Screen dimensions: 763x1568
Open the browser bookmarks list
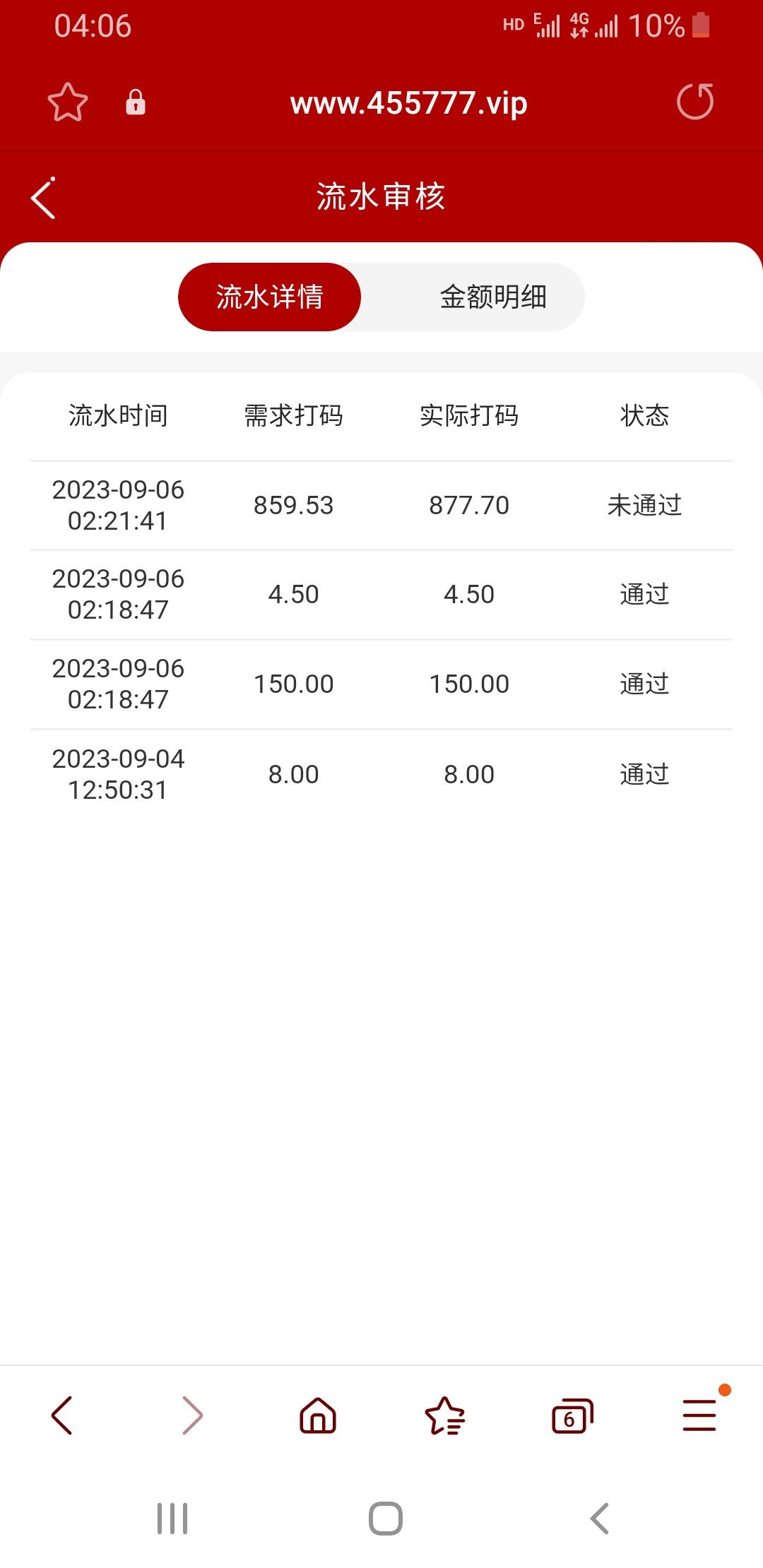[444, 1415]
